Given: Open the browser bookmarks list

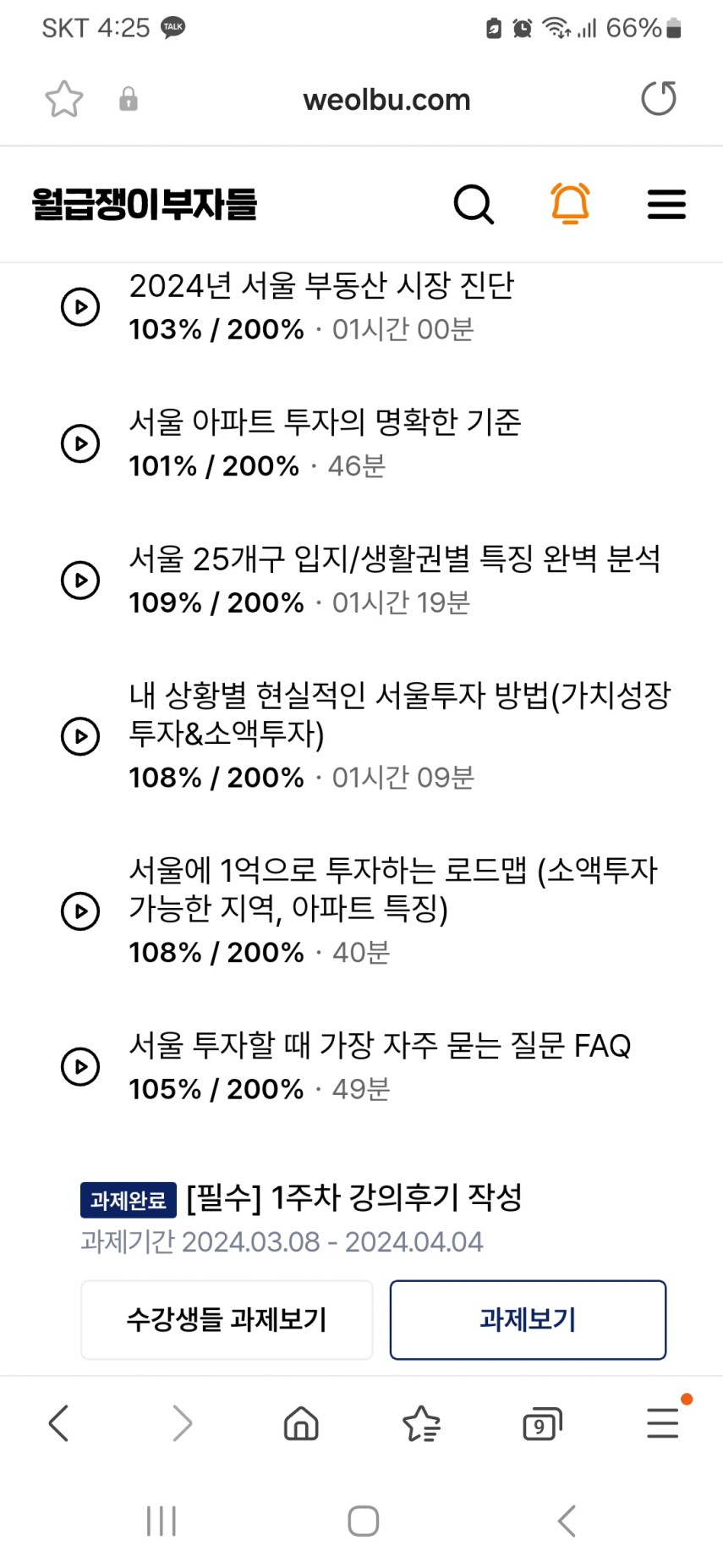Looking at the screenshot, I should tap(421, 1422).
